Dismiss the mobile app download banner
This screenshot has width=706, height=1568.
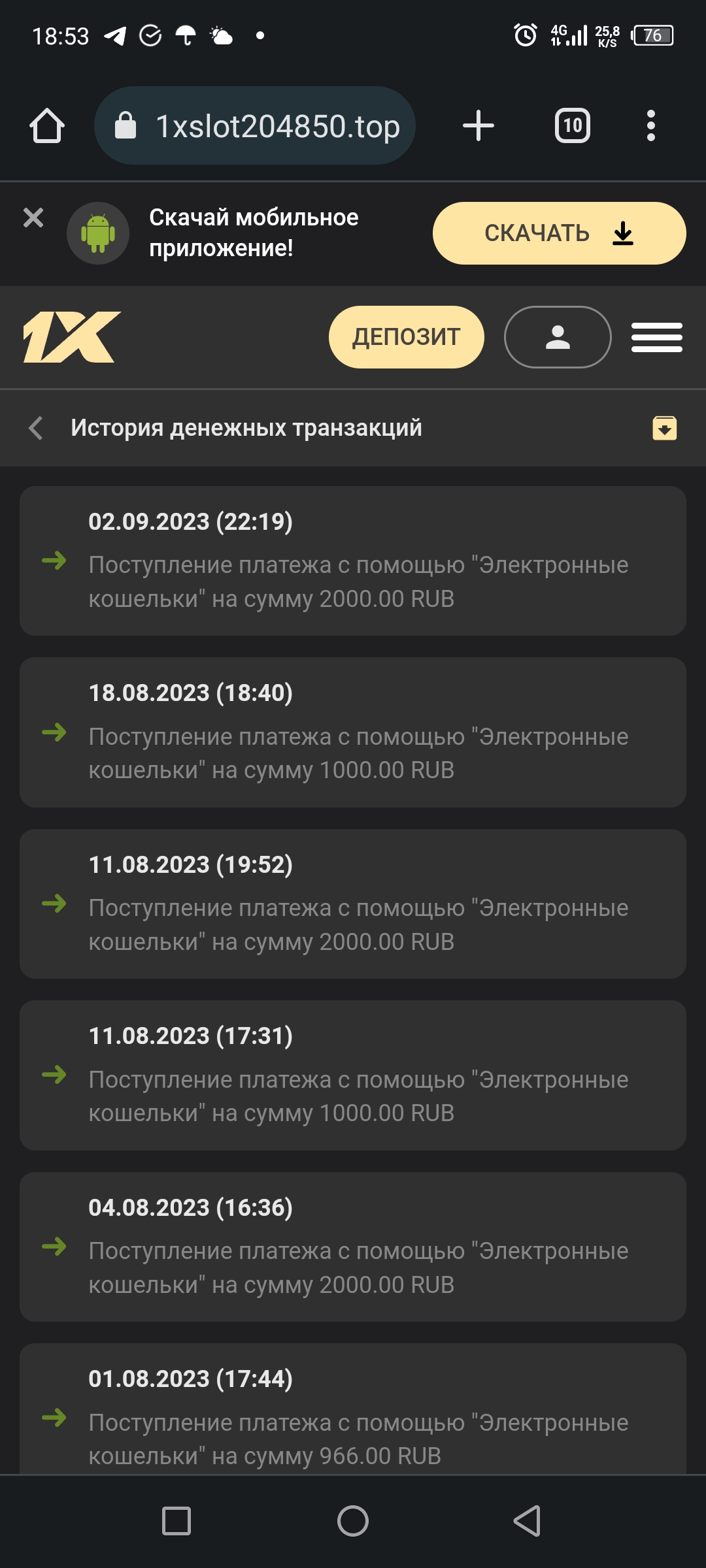click(x=33, y=218)
